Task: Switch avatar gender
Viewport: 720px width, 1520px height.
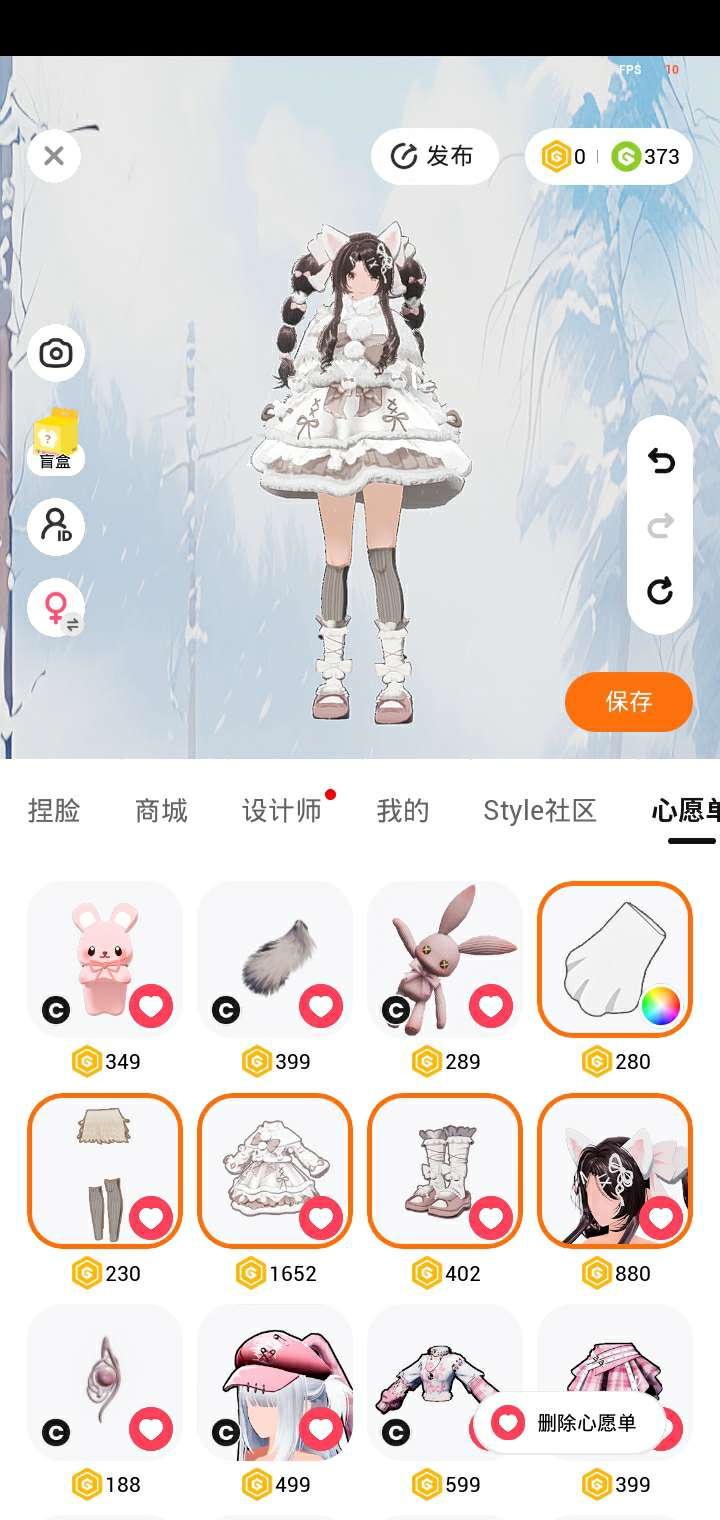Action: point(56,608)
